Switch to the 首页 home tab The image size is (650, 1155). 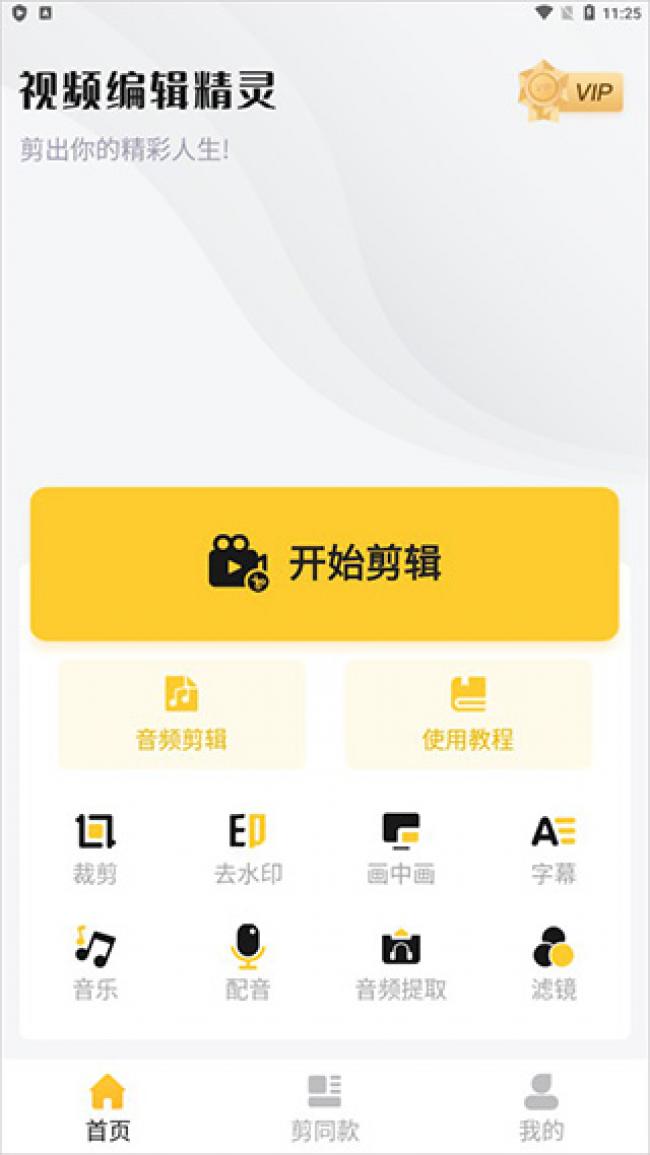click(108, 1108)
